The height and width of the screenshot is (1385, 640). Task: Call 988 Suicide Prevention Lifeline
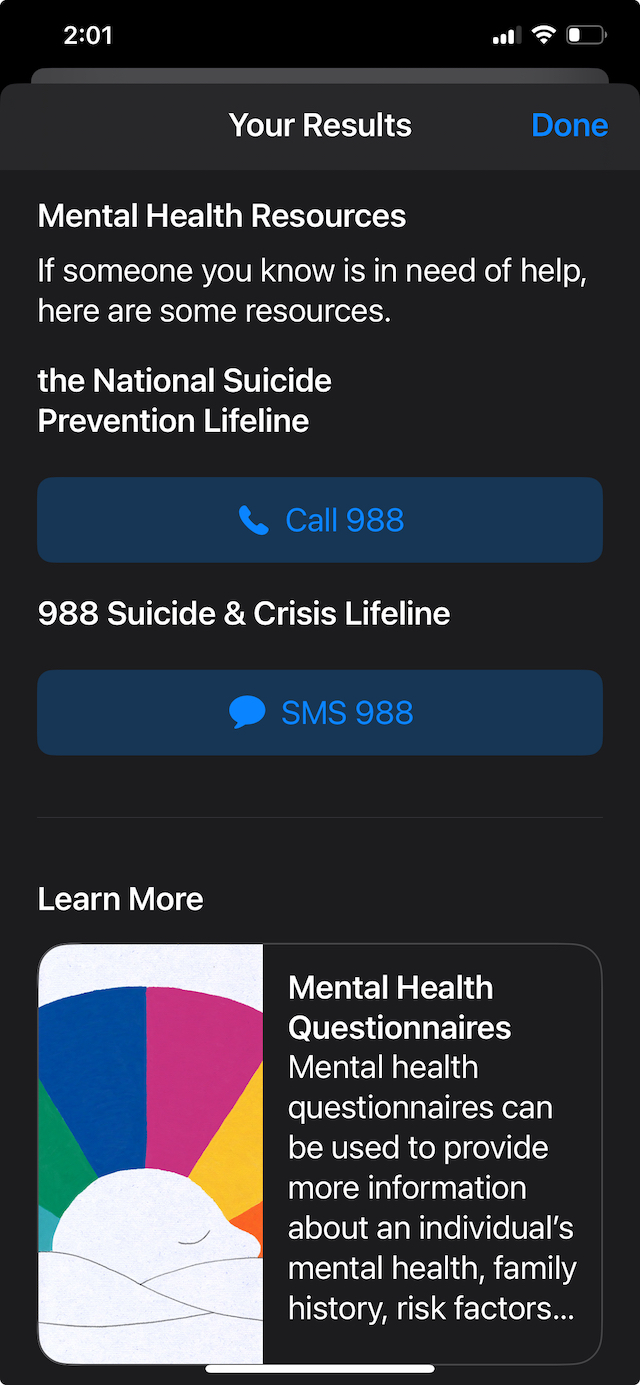pyautogui.click(x=320, y=520)
